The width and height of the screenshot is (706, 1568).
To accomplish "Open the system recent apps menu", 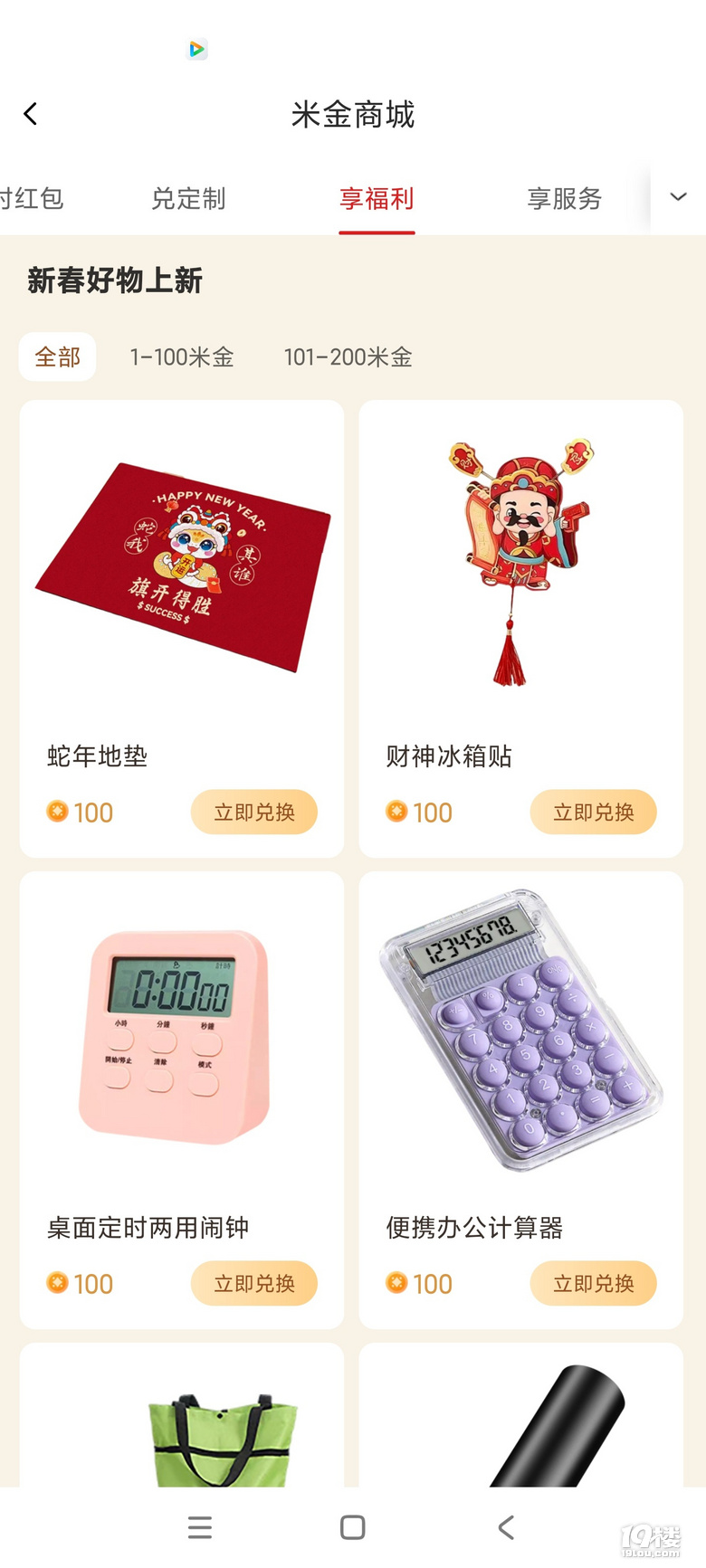I will (200, 1528).
